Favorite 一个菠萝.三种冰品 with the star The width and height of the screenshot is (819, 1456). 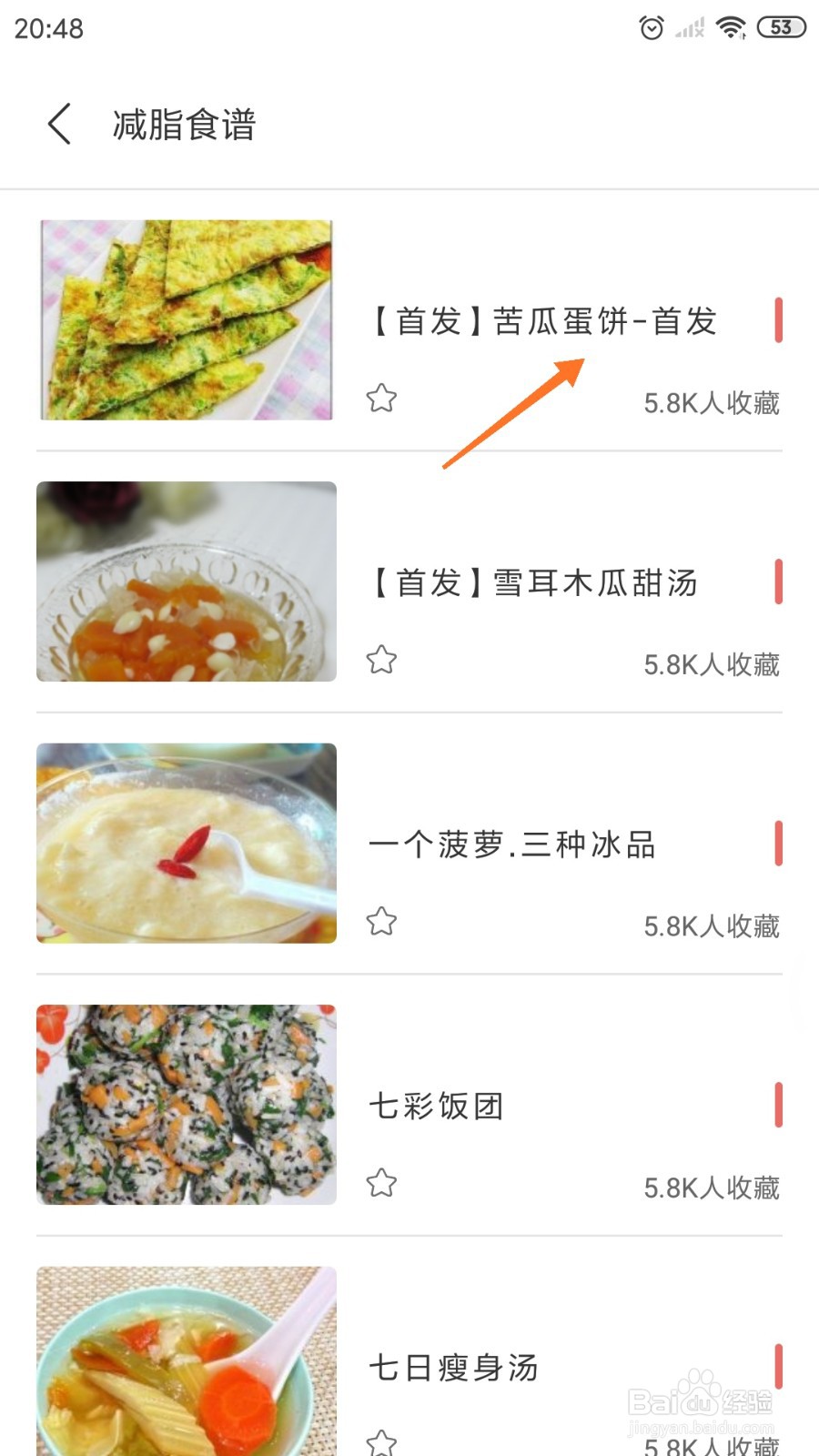coord(381,922)
